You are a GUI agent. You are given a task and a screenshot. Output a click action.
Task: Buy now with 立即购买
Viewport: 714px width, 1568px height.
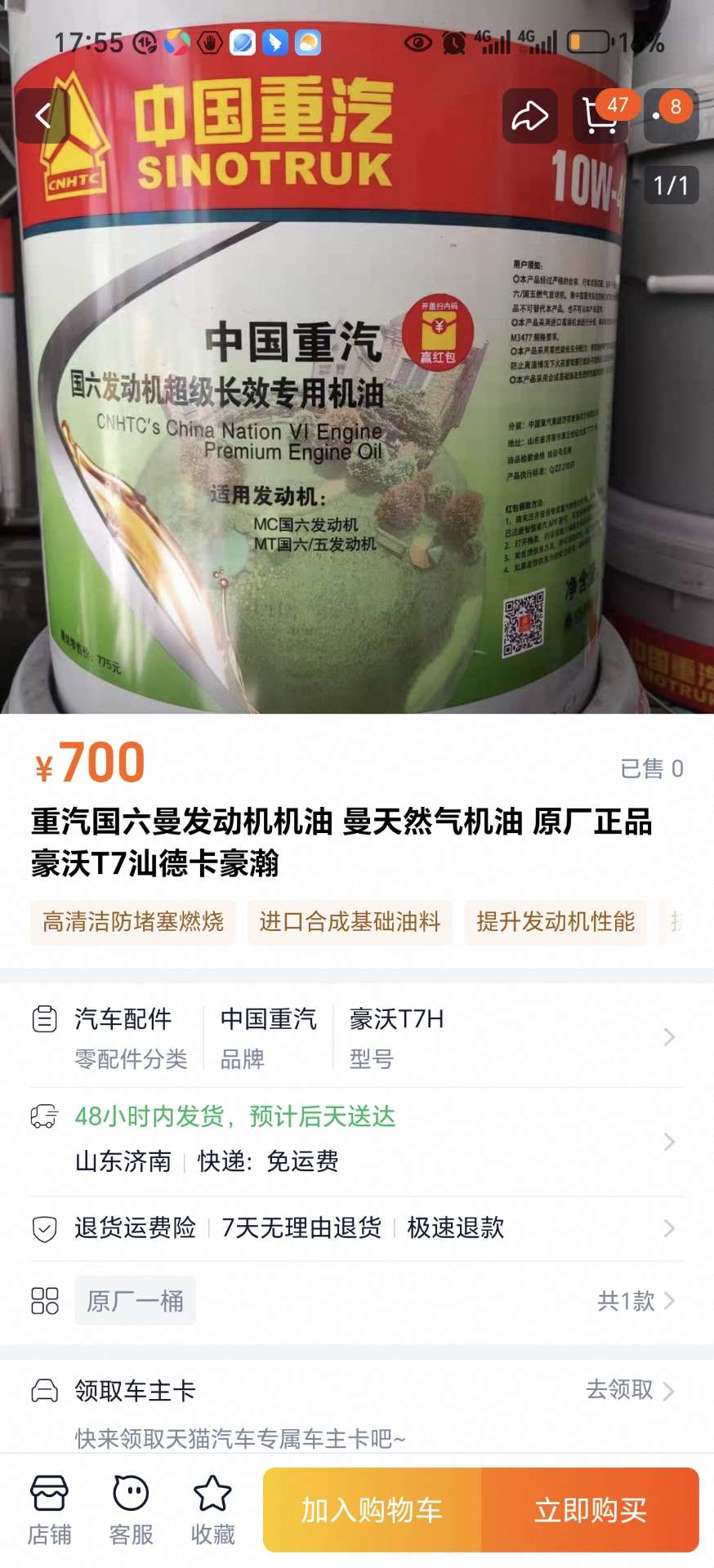590,1509
